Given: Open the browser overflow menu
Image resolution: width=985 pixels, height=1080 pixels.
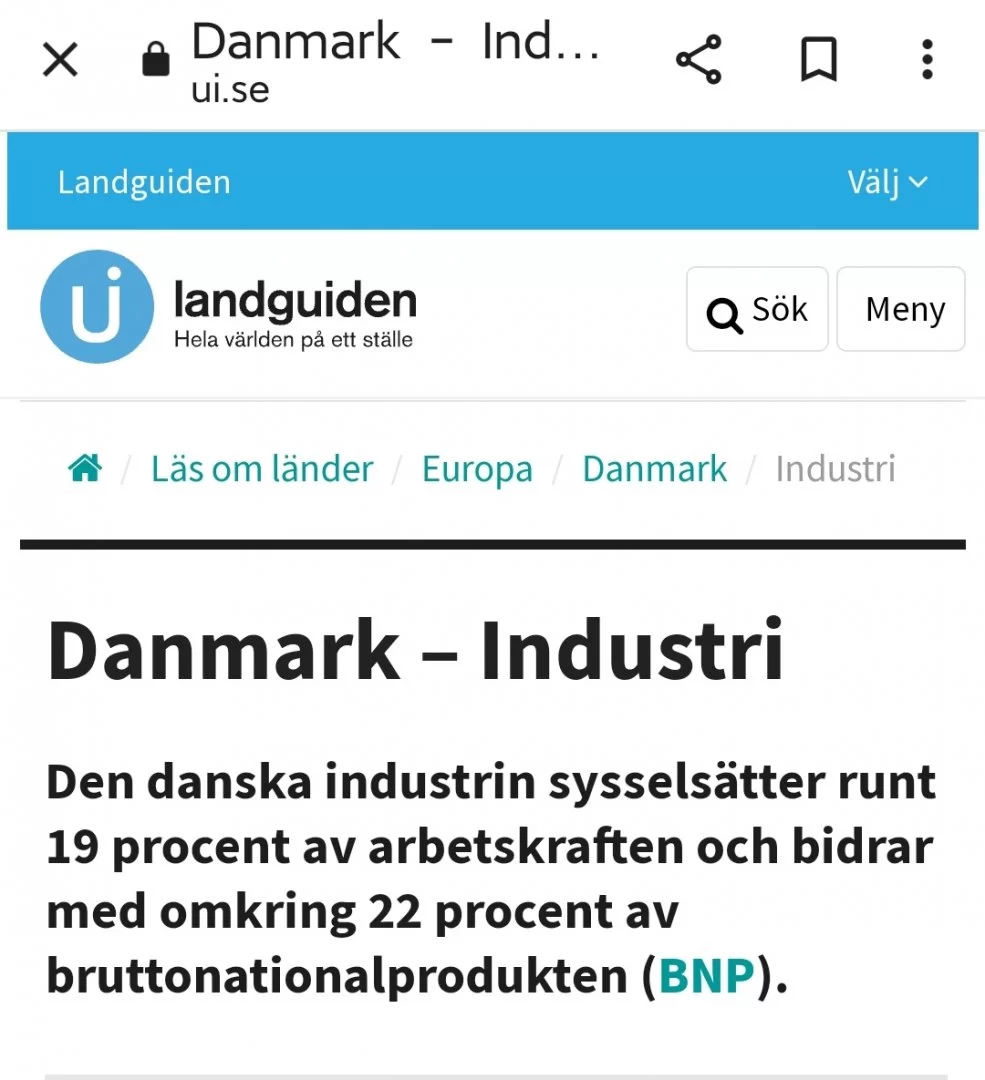Looking at the screenshot, I should pos(927,61).
